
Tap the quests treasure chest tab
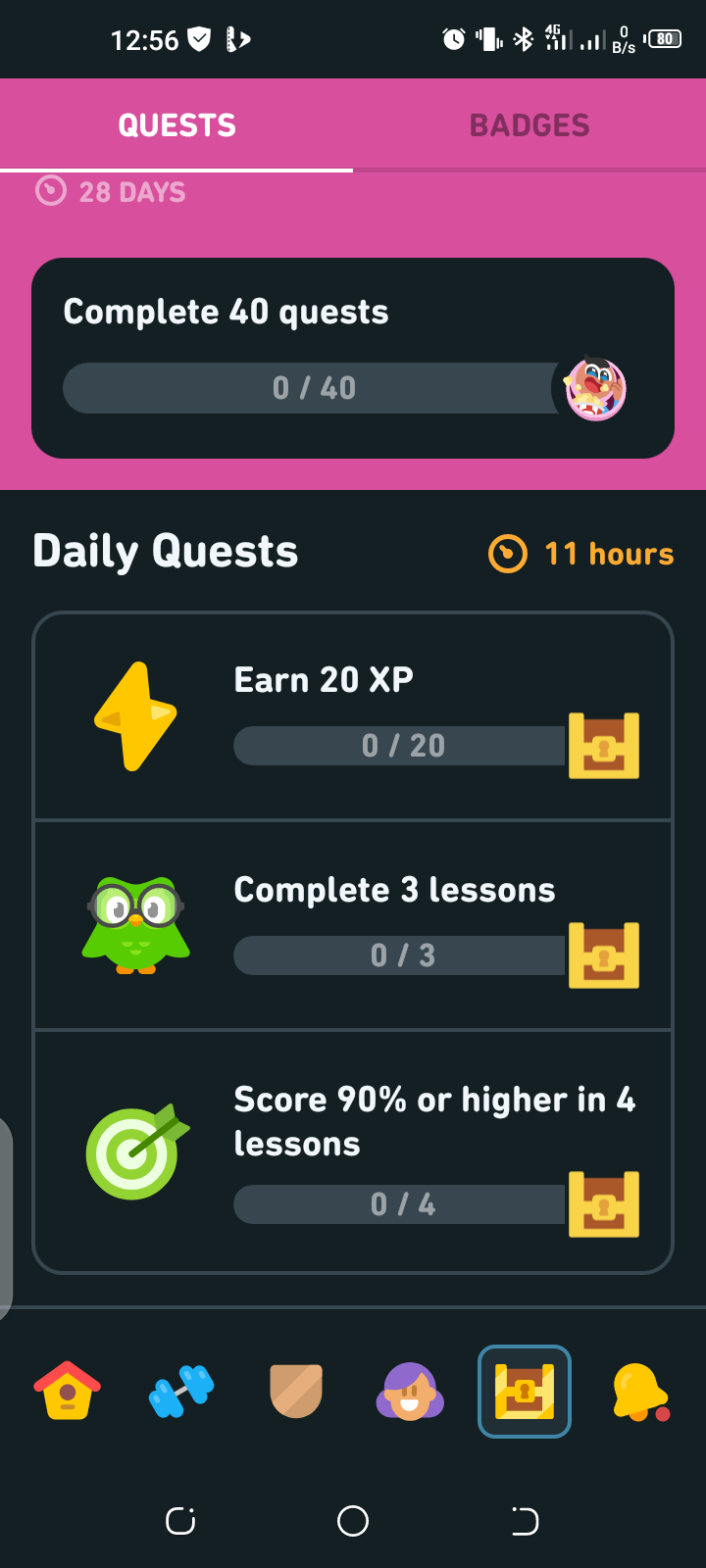point(525,1391)
